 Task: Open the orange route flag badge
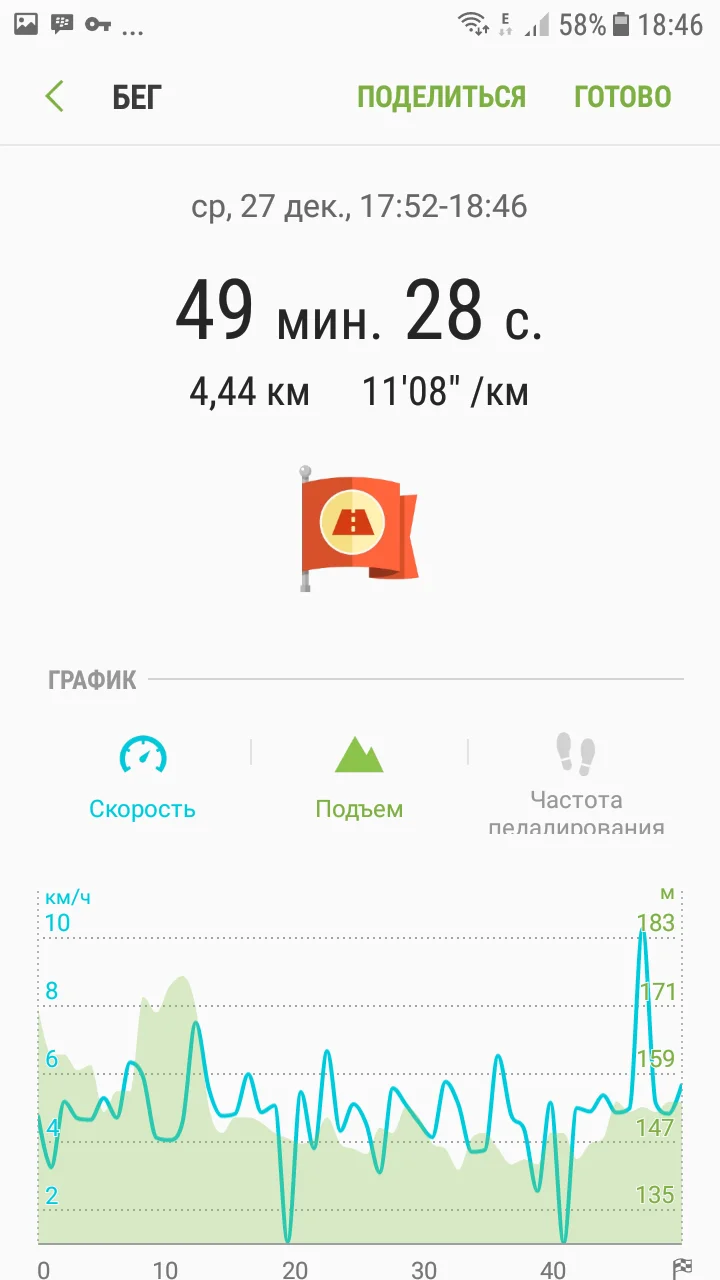359,527
